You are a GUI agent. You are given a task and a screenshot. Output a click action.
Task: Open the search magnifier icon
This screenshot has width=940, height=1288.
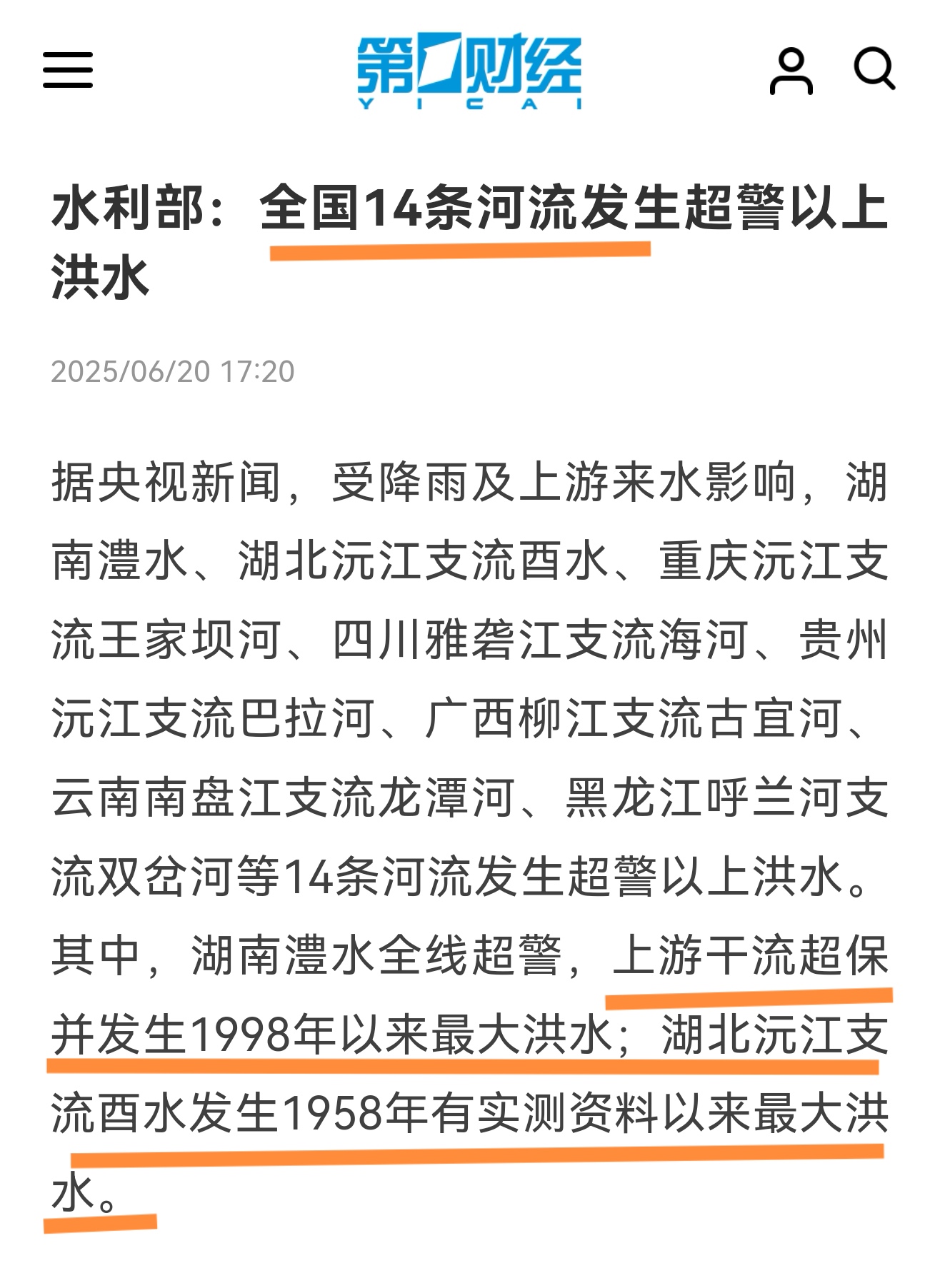coord(874,69)
